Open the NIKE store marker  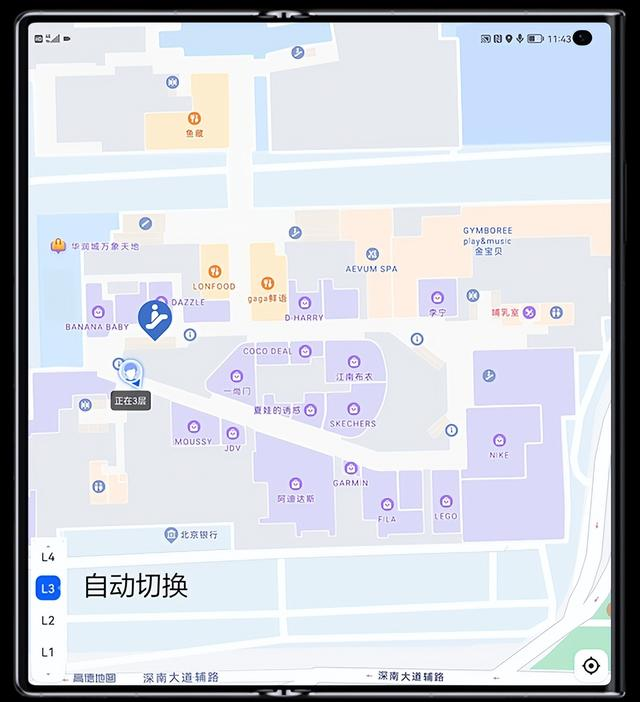[x=499, y=440]
